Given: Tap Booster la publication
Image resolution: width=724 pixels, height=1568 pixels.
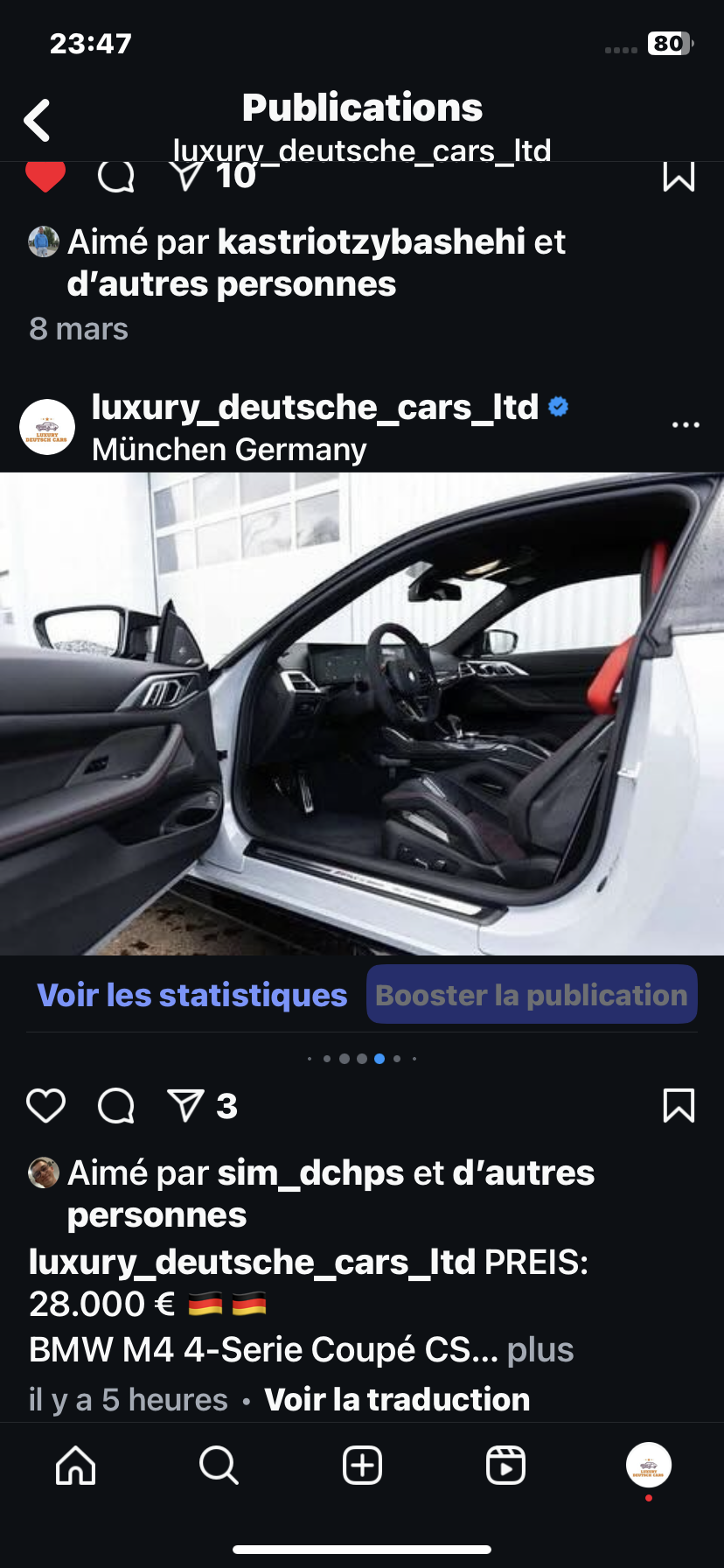Looking at the screenshot, I should coord(532,994).
